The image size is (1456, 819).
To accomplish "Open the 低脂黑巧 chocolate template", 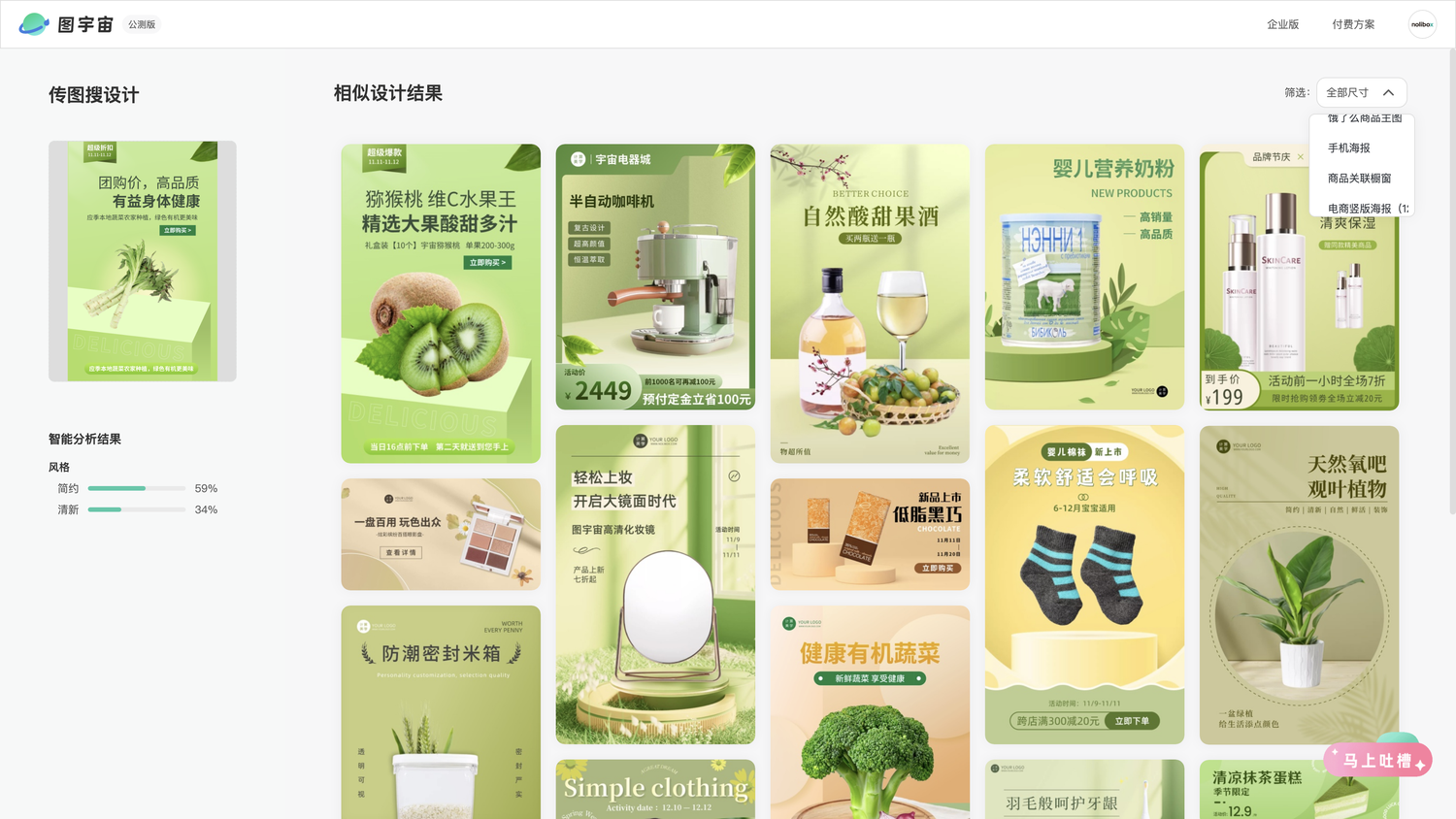I will pyautogui.click(x=870, y=534).
